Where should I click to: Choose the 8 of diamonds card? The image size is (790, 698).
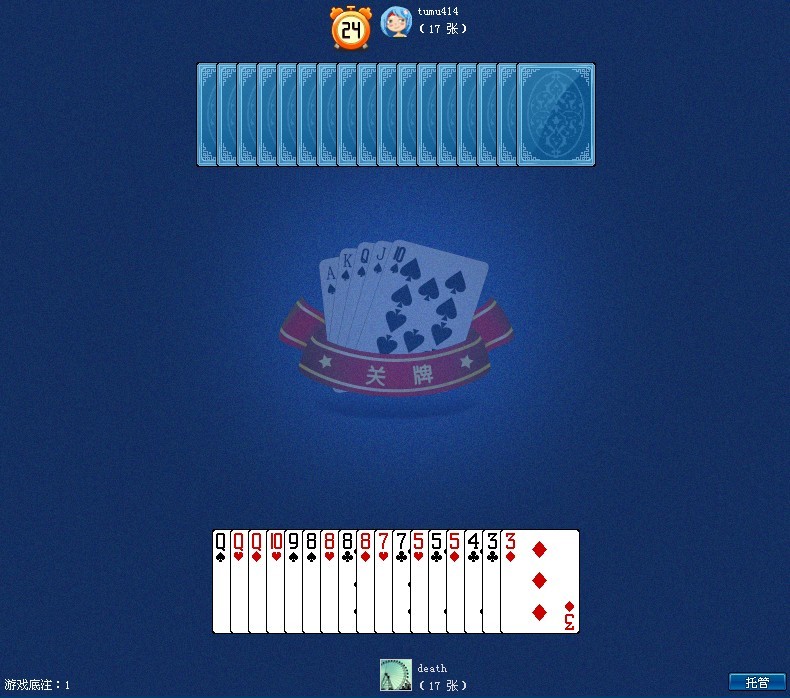[364, 580]
